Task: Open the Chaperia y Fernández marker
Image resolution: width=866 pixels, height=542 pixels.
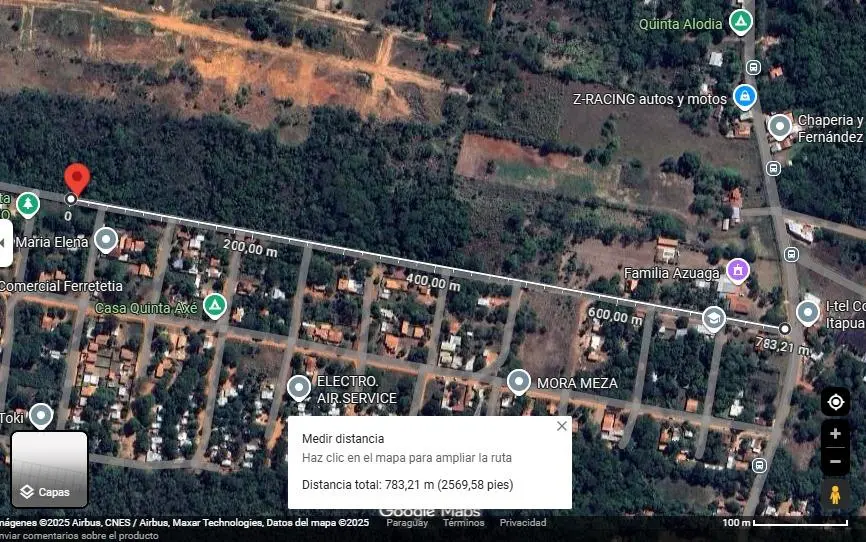Action: click(780, 127)
